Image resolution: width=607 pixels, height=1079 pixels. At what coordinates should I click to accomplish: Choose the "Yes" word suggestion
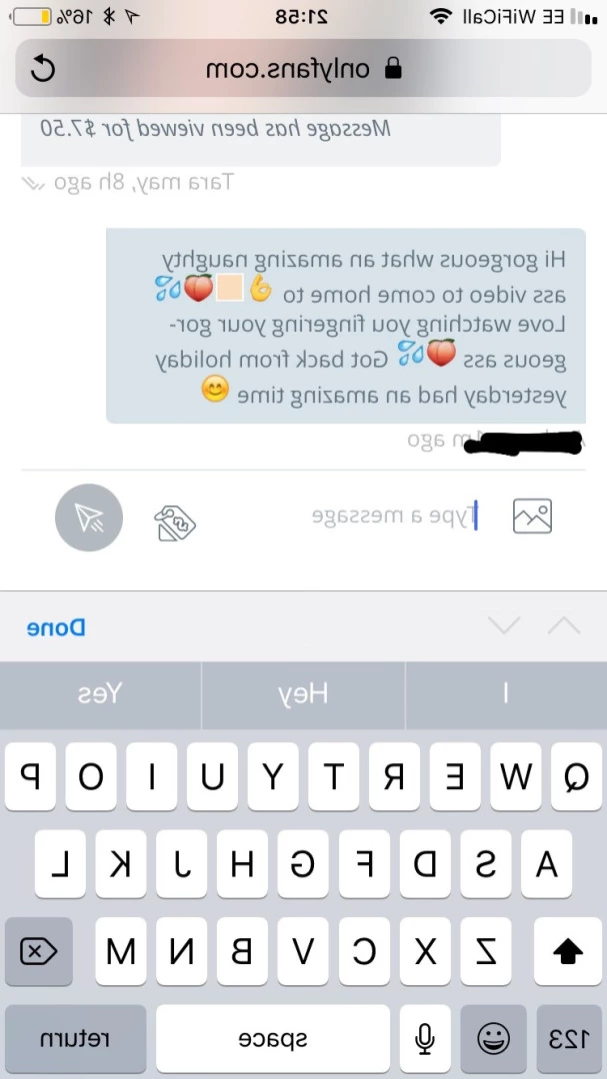[x=100, y=694]
